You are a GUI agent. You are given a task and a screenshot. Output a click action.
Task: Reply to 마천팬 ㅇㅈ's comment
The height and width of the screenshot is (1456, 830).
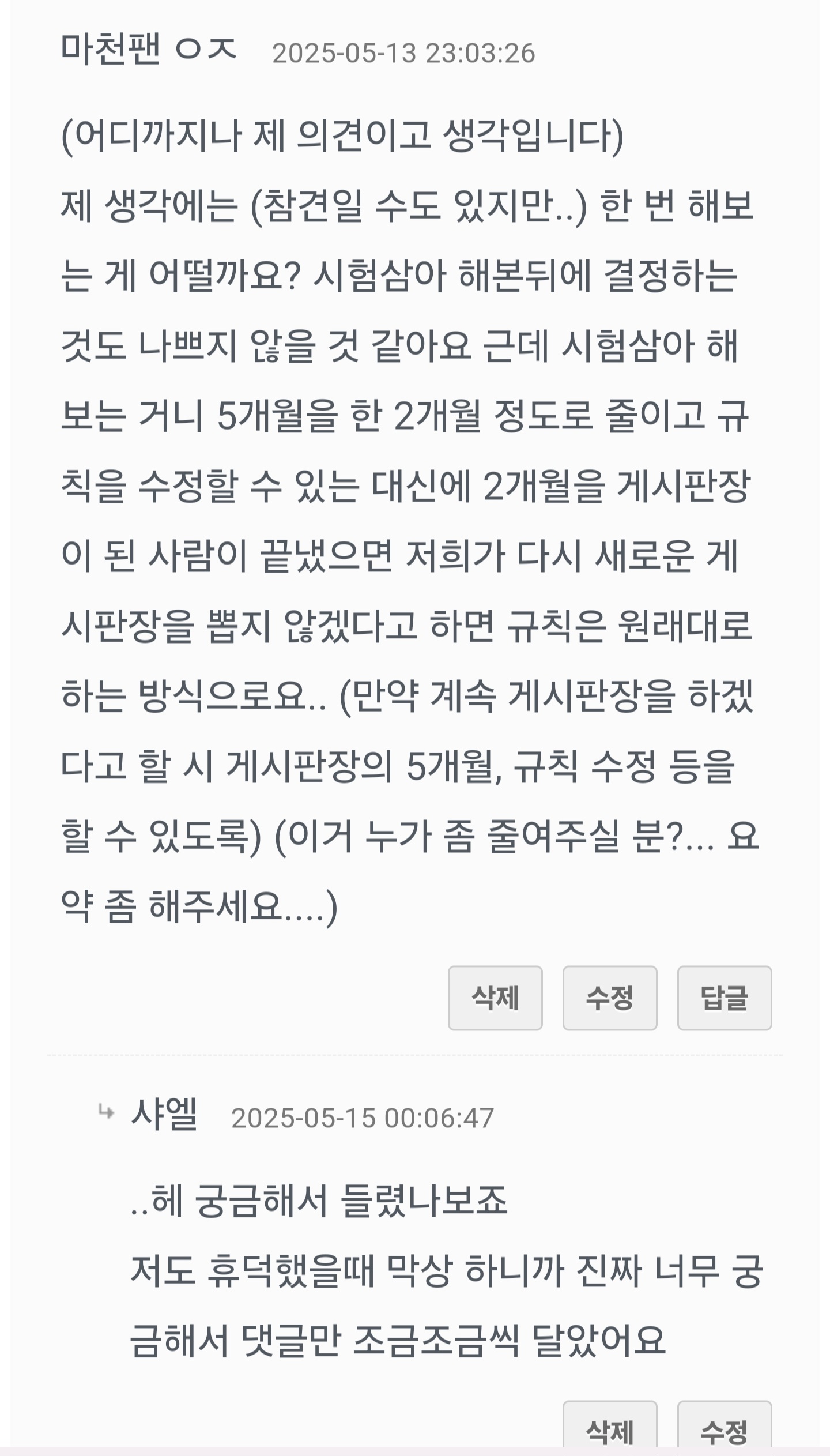pos(724,998)
